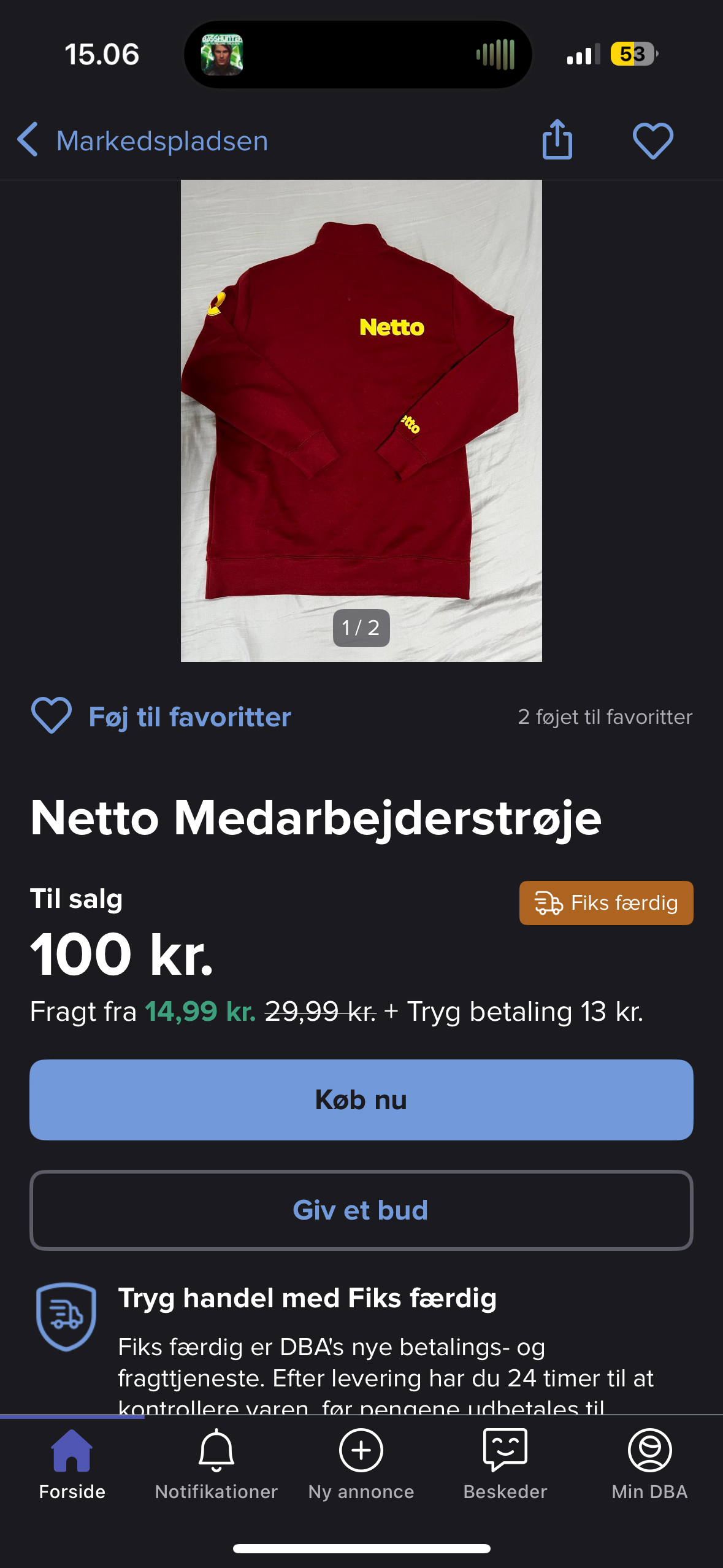
Task: Create a listing via Ny annonce
Action: [361, 1464]
